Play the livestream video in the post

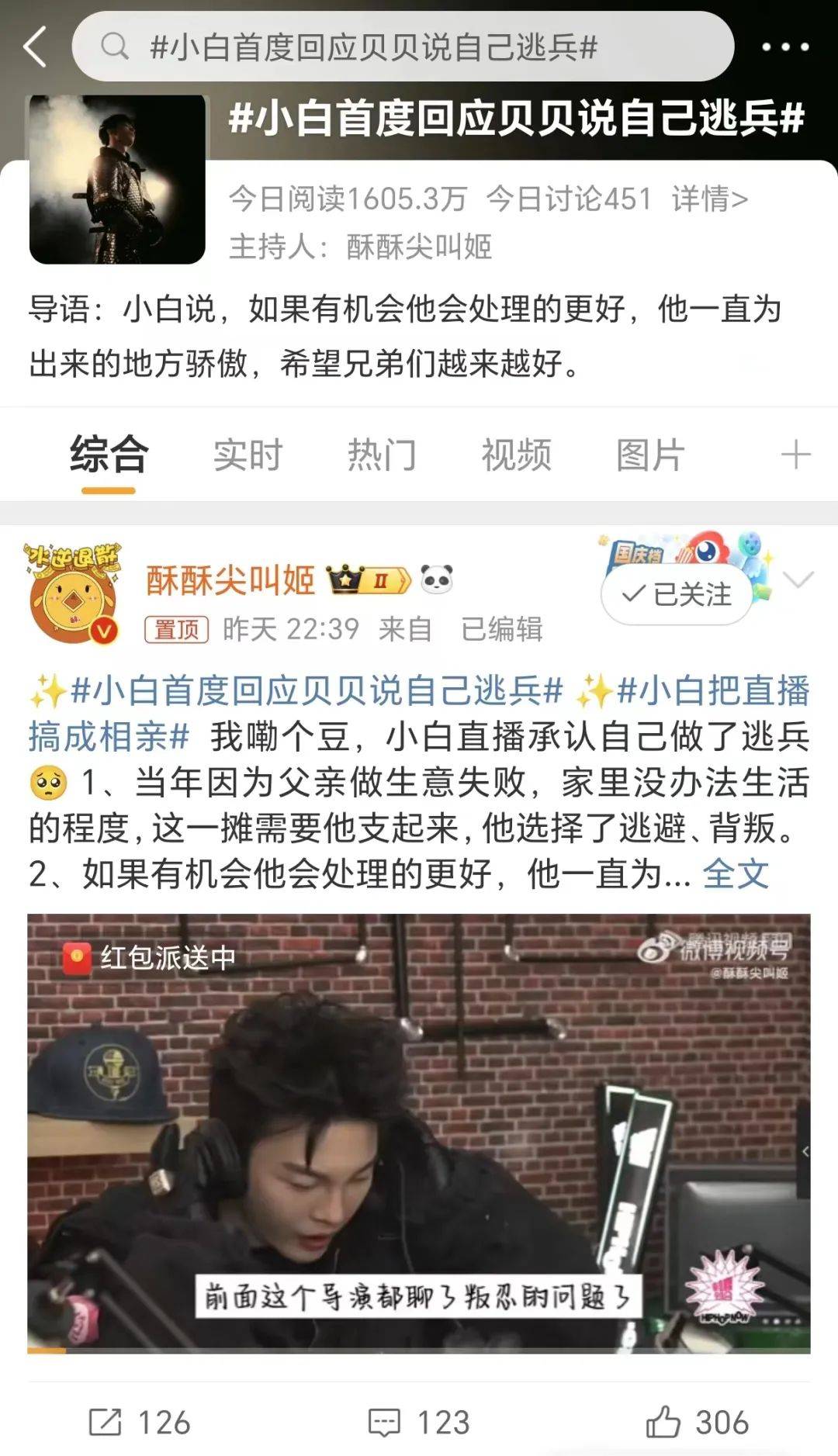pos(418,1133)
